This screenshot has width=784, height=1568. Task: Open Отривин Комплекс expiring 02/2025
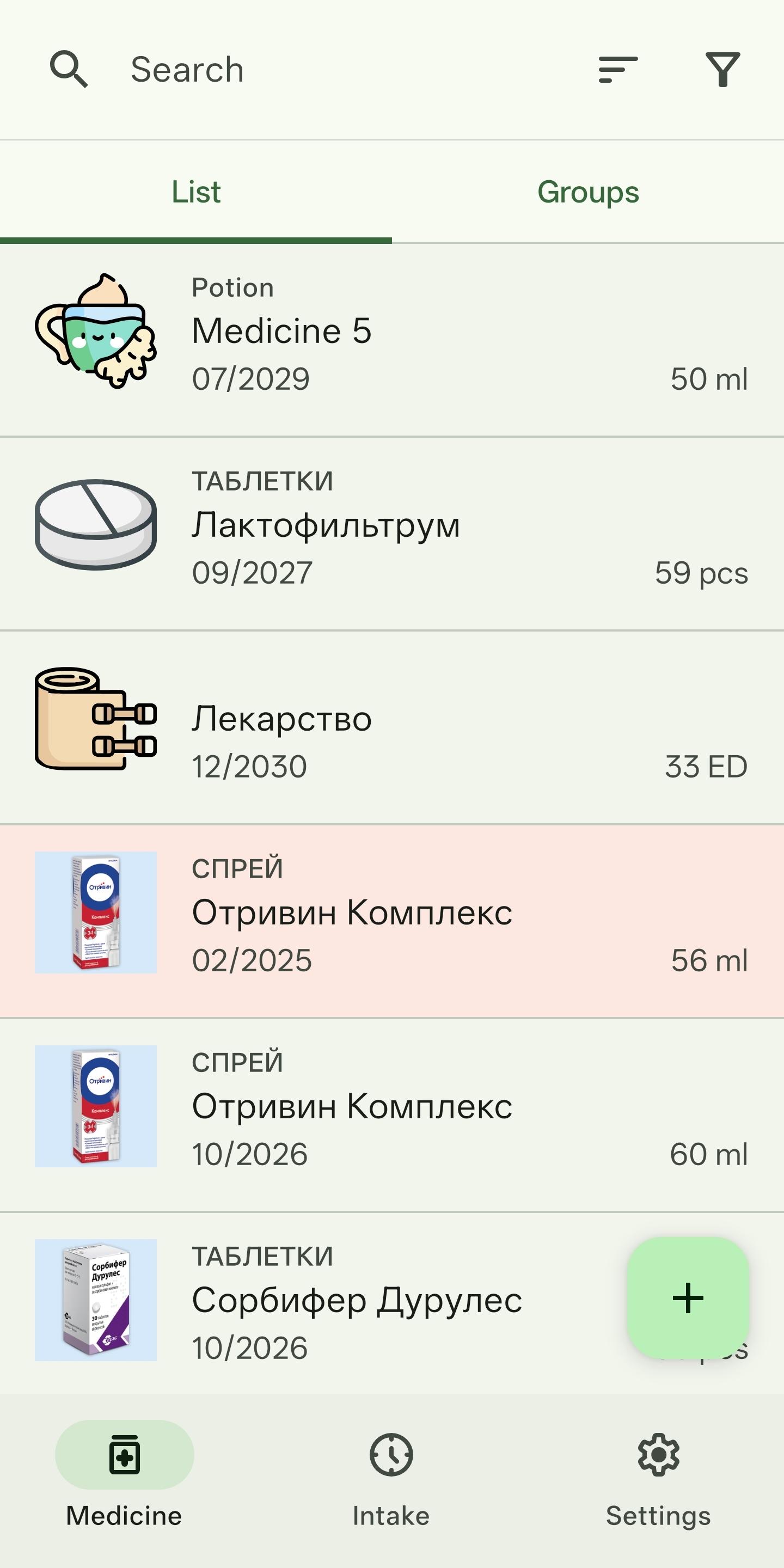pyautogui.click(x=392, y=921)
